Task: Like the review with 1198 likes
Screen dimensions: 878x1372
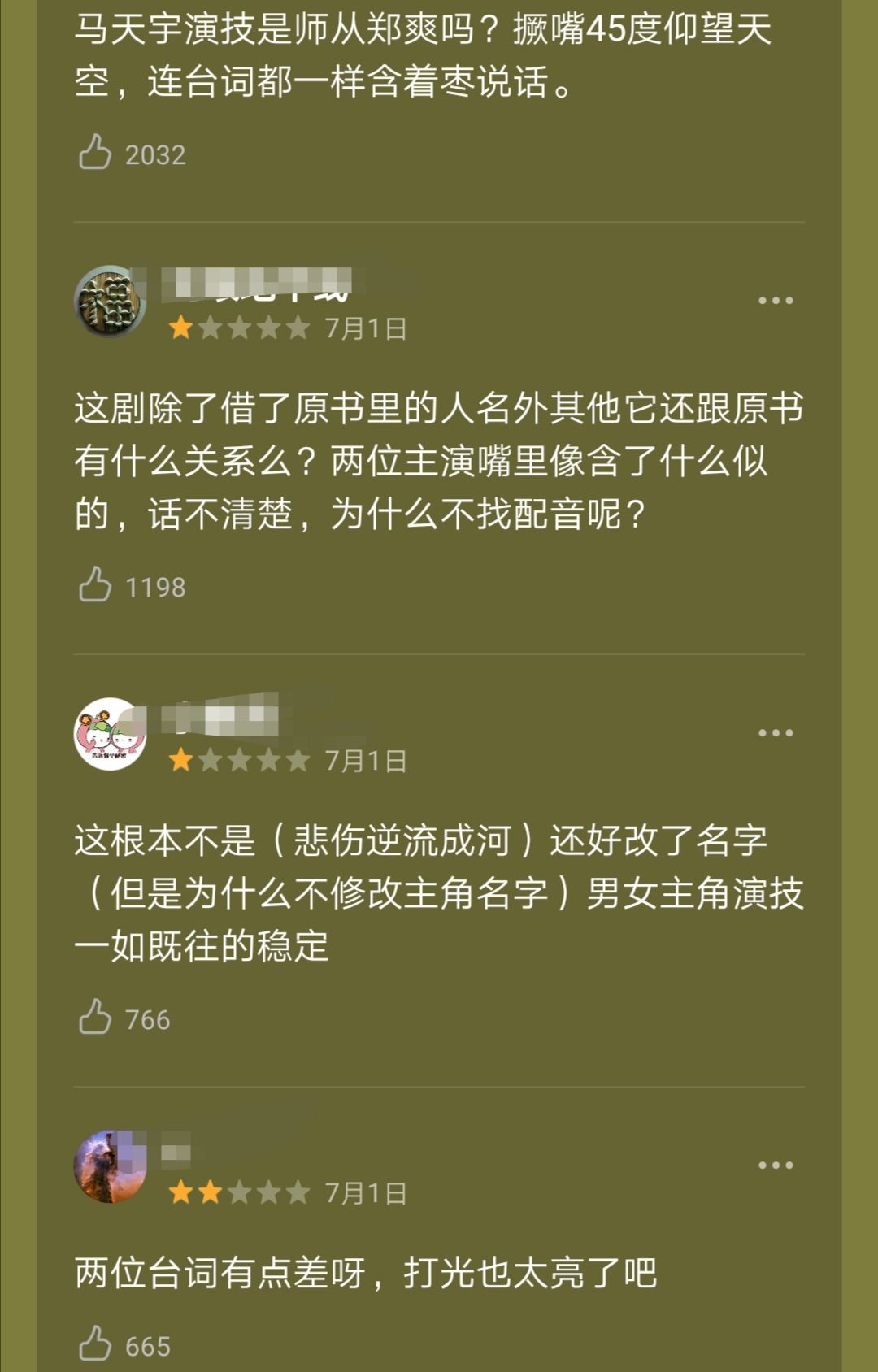Action: tap(95, 585)
